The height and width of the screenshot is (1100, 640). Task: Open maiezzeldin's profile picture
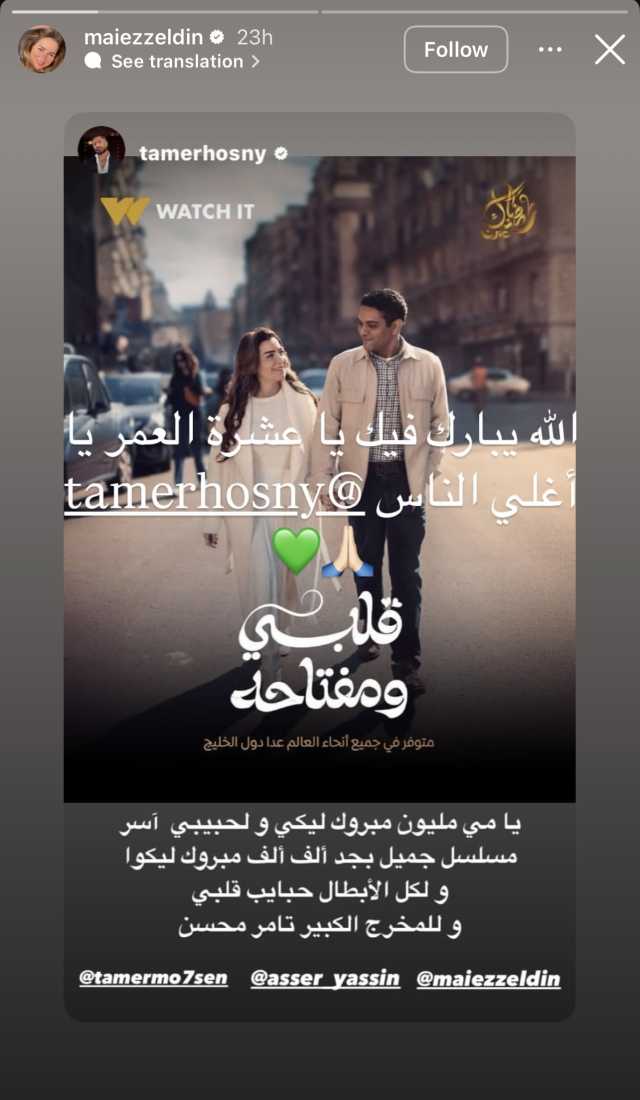click(x=42, y=49)
